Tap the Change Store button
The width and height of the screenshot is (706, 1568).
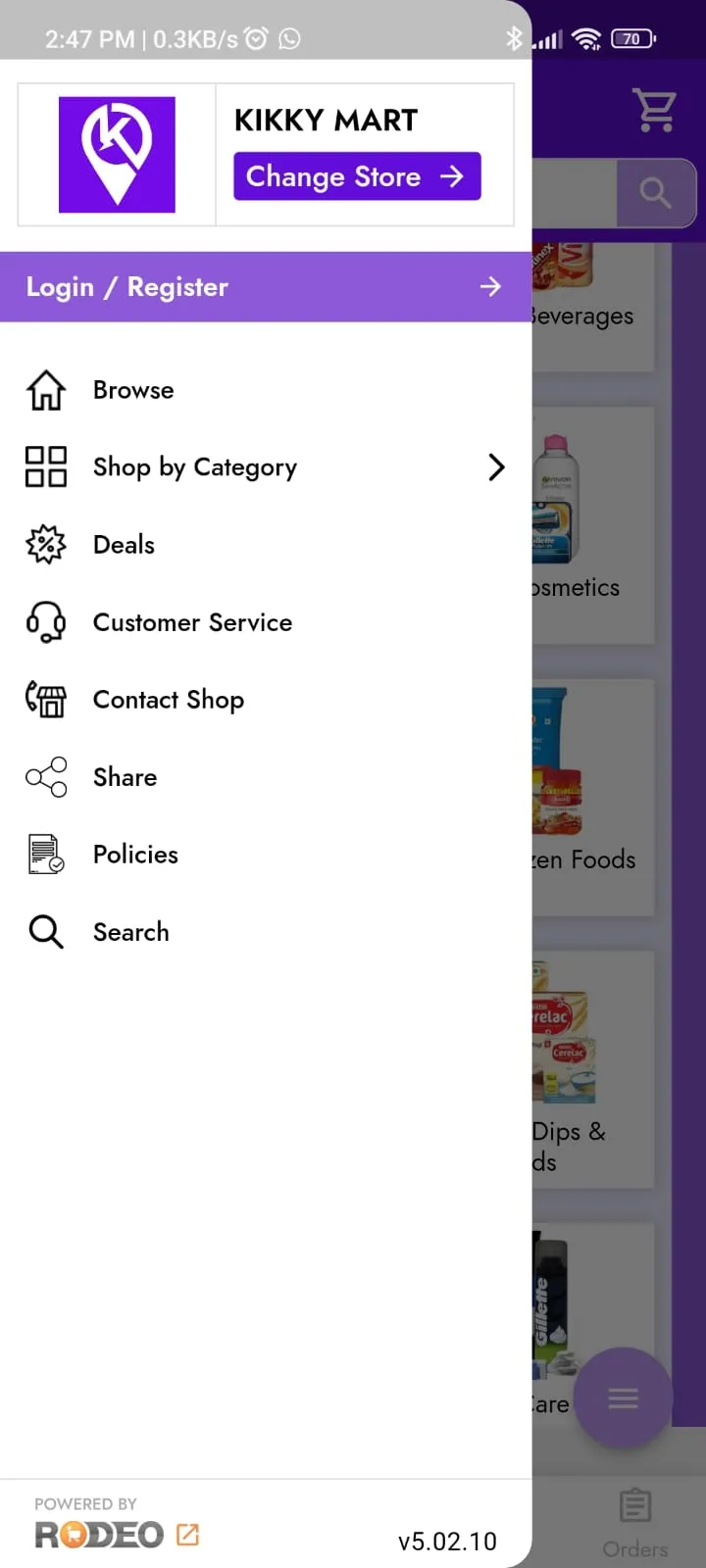[357, 176]
